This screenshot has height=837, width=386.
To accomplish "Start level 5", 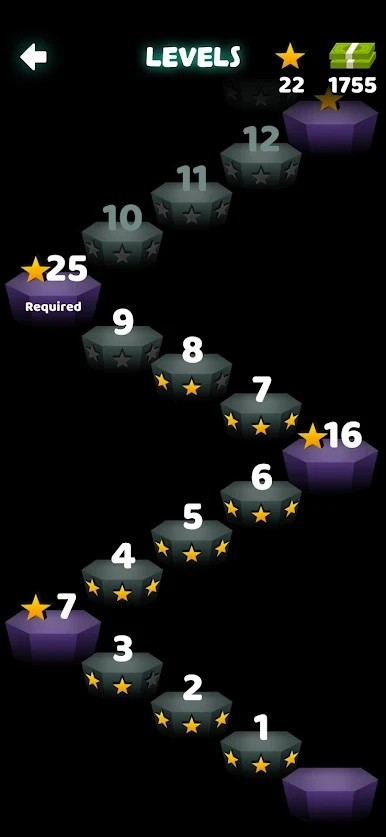I will pyautogui.click(x=191, y=542).
